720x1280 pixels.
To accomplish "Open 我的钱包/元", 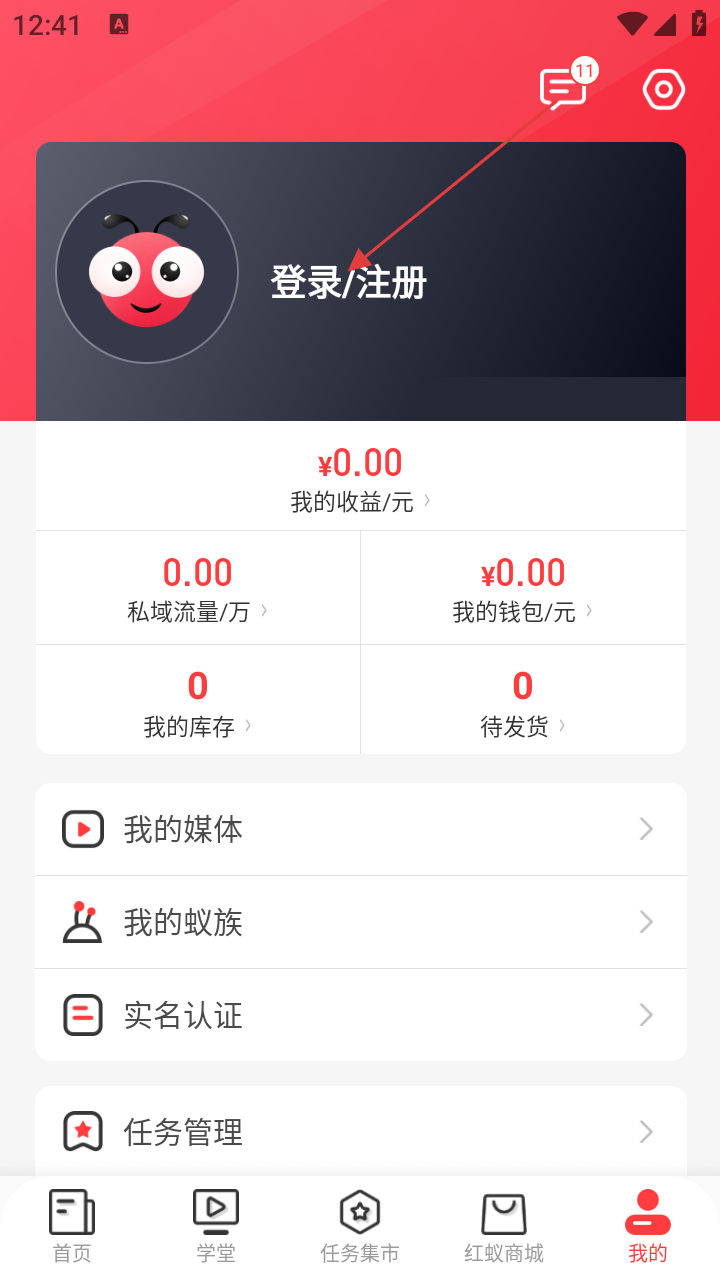I will coord(523,588).
